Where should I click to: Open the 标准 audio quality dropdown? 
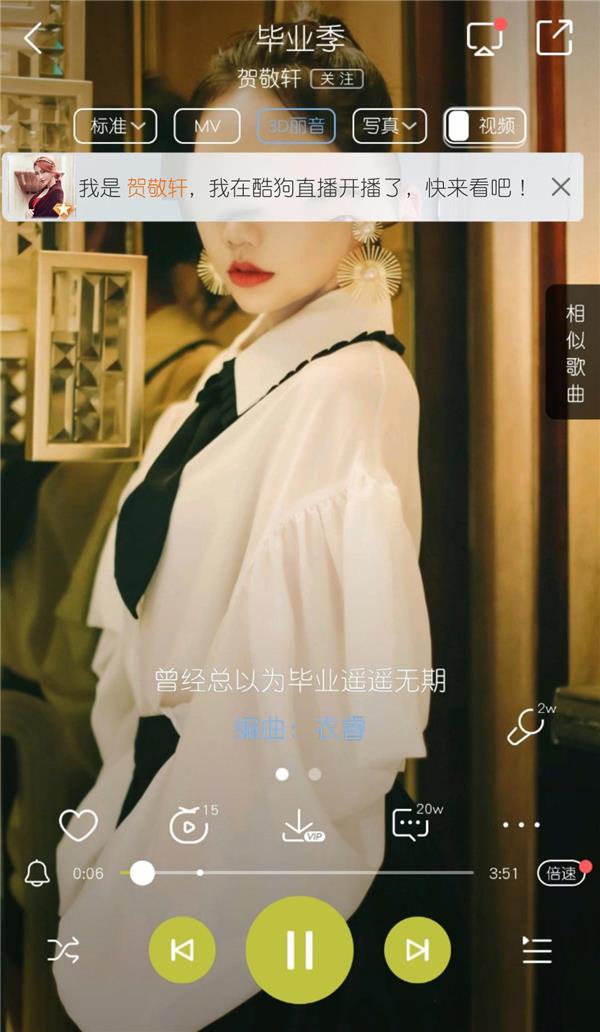[x=115, y=126]
